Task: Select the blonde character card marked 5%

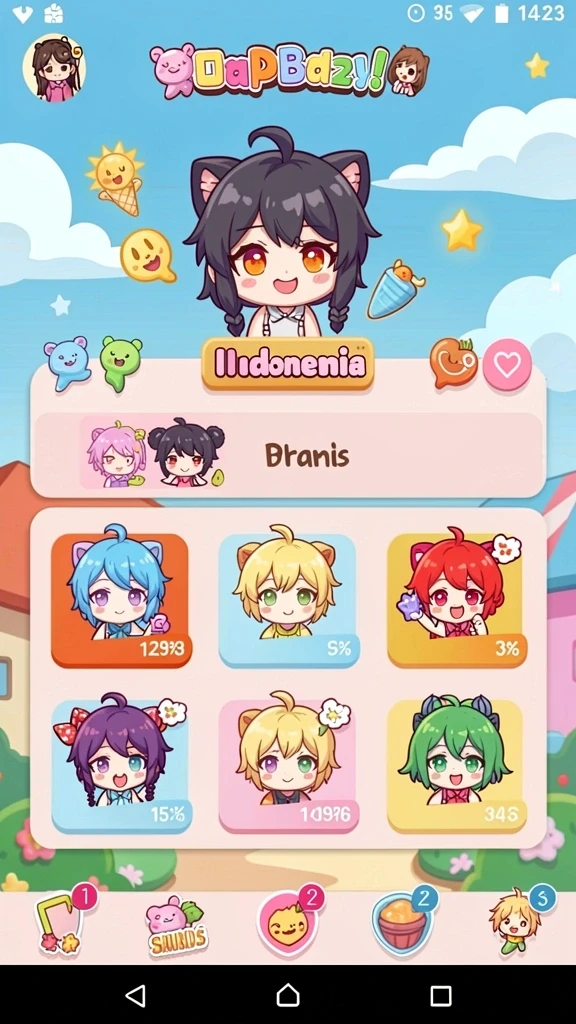Action: click(x=288, y=599)
